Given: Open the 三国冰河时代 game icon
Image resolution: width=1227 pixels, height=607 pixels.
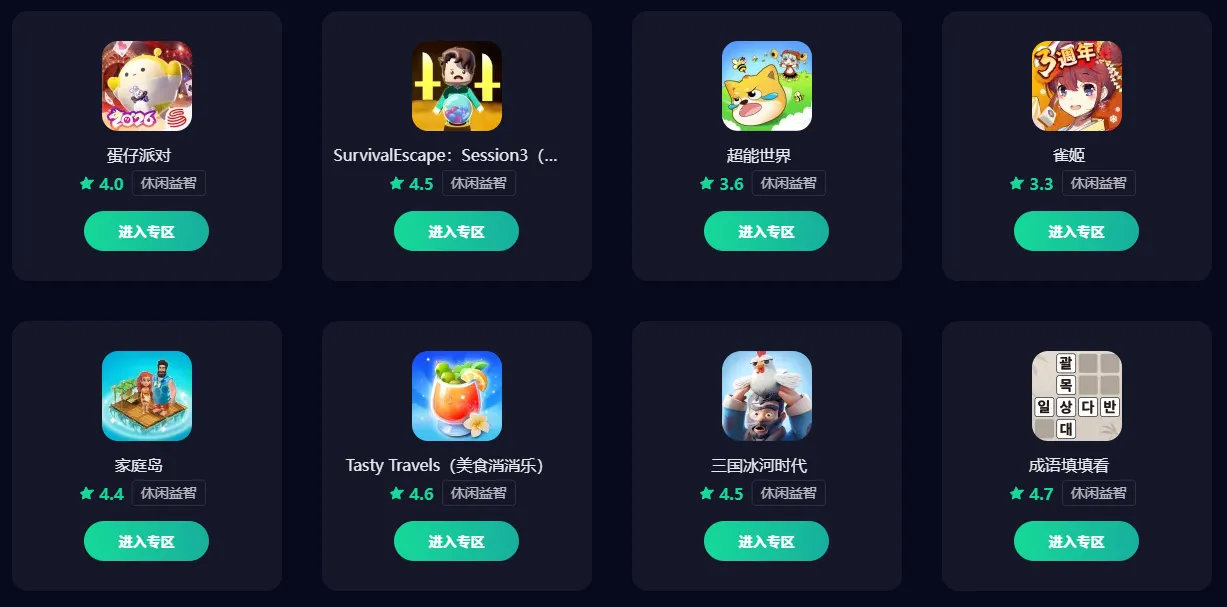Looking at the screenshot, I should (767, 396).
